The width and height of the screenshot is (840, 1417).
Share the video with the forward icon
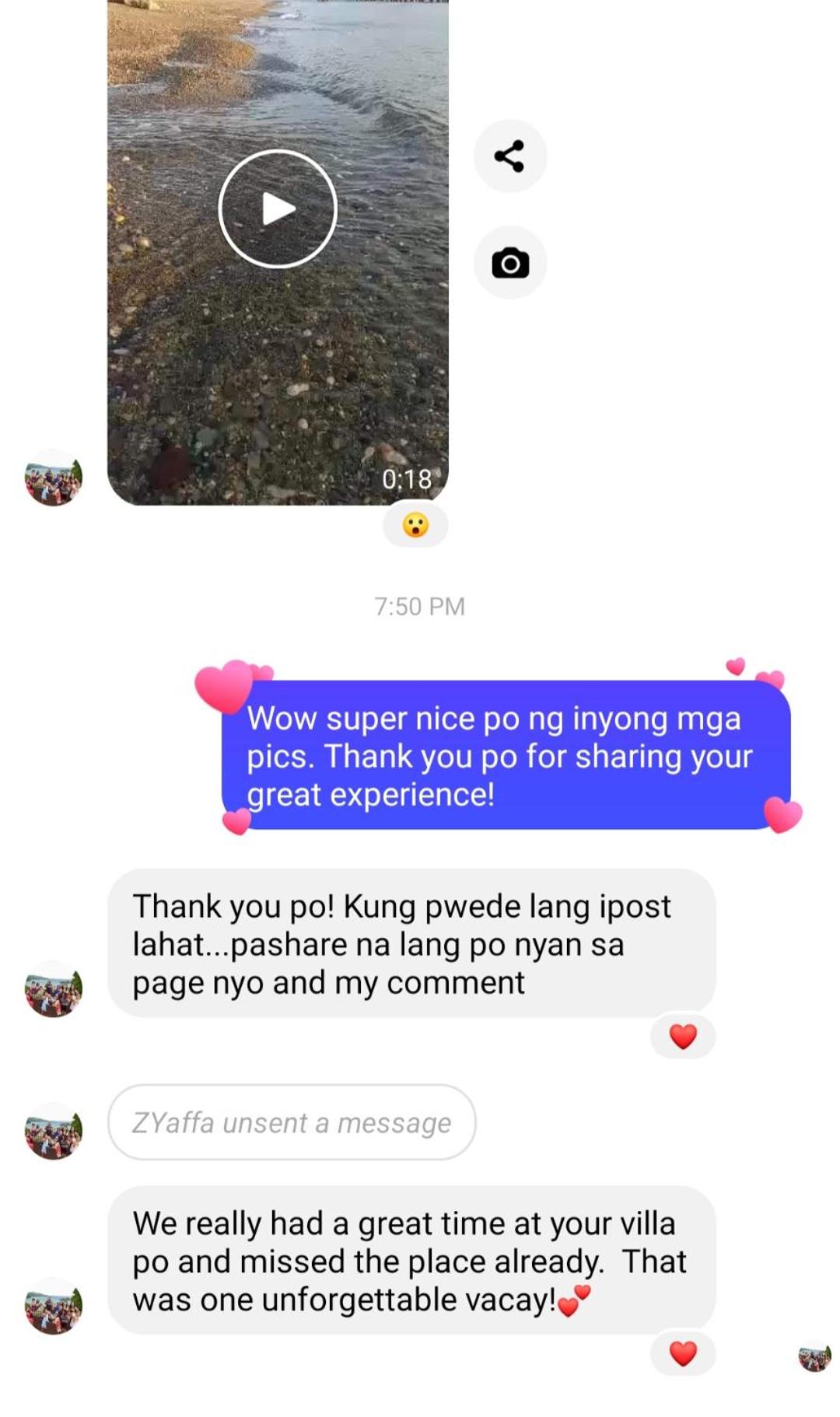(x=510, y=156)
